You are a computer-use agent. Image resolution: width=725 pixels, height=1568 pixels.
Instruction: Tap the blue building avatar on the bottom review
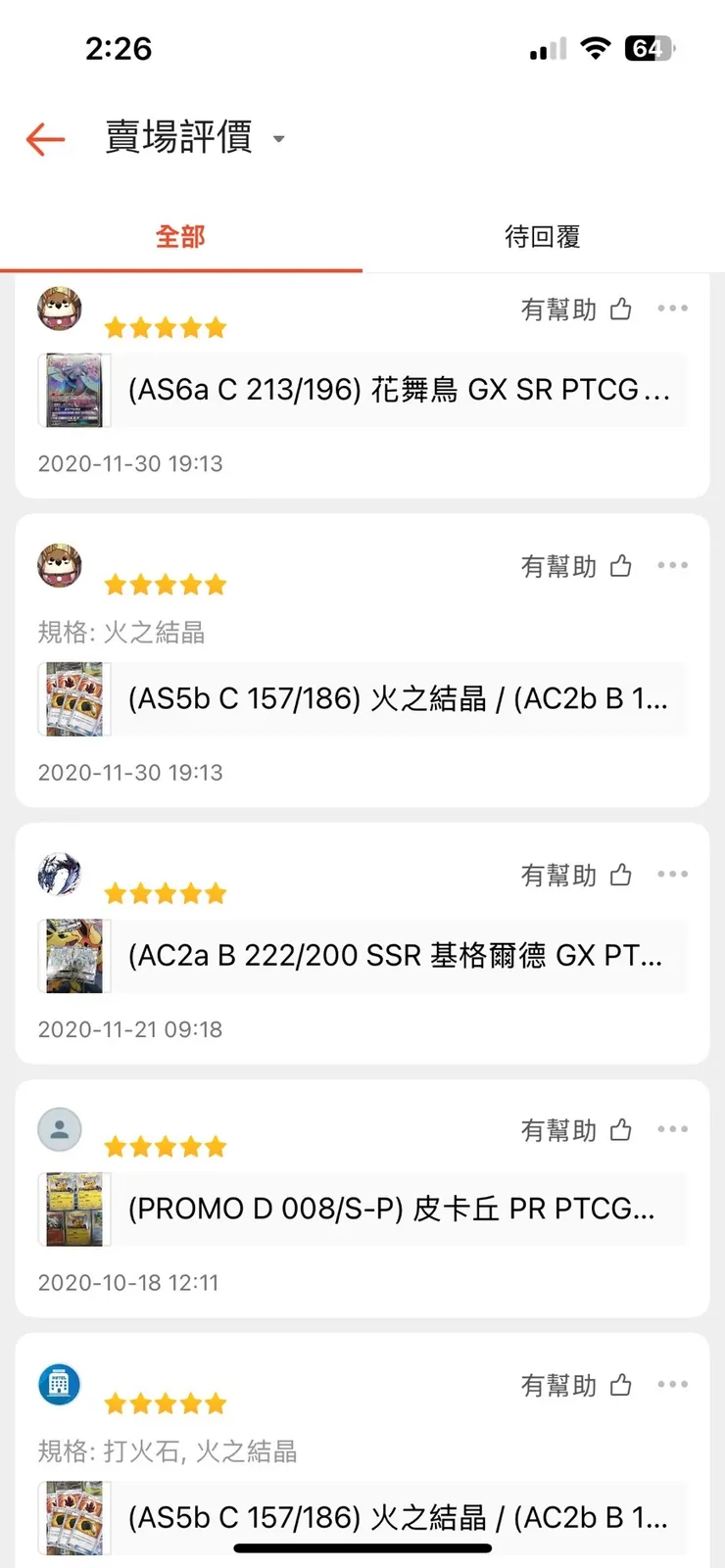click(59, 1384)
